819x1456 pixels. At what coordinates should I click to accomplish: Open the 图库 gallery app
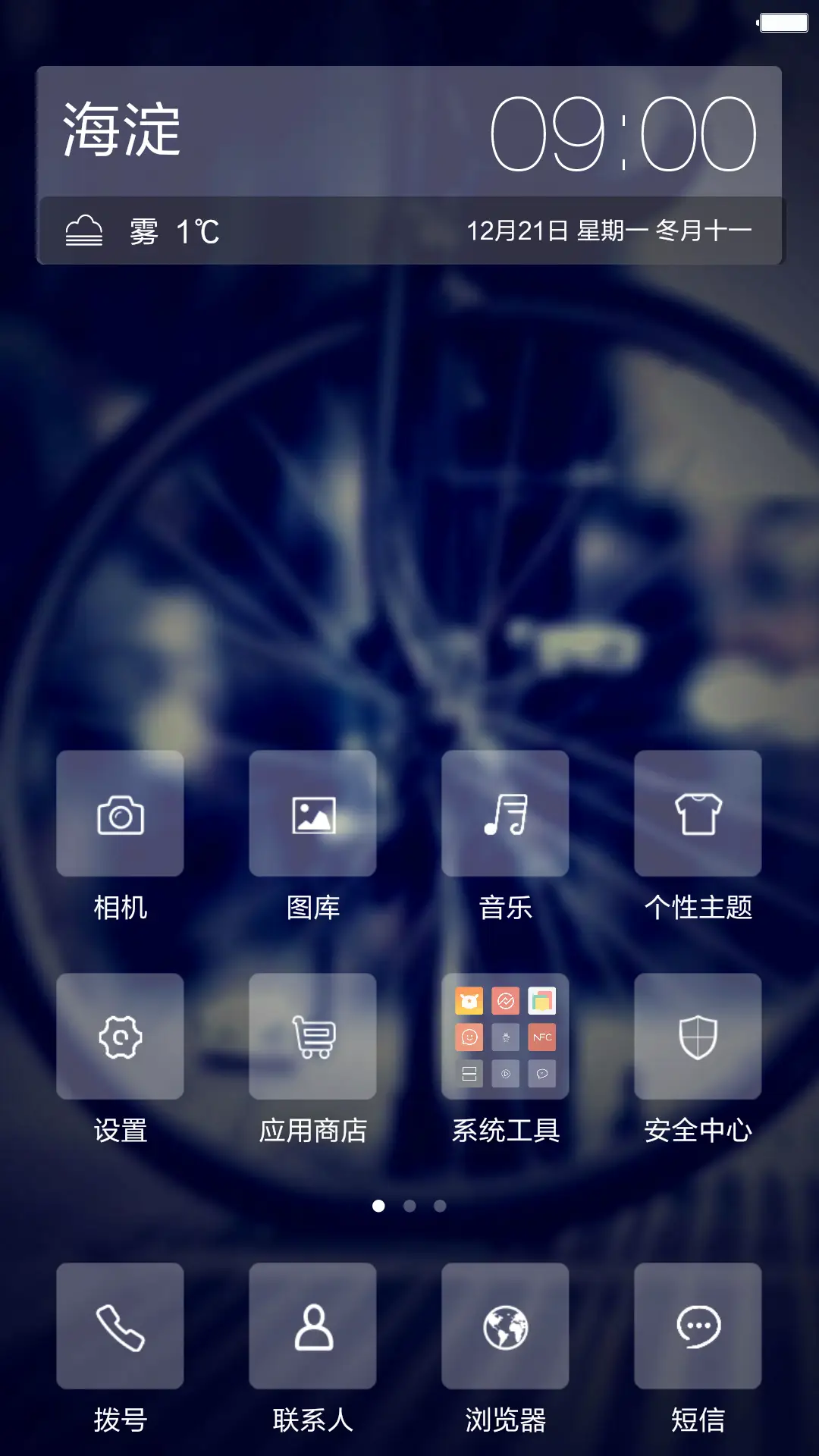point(312,813)
